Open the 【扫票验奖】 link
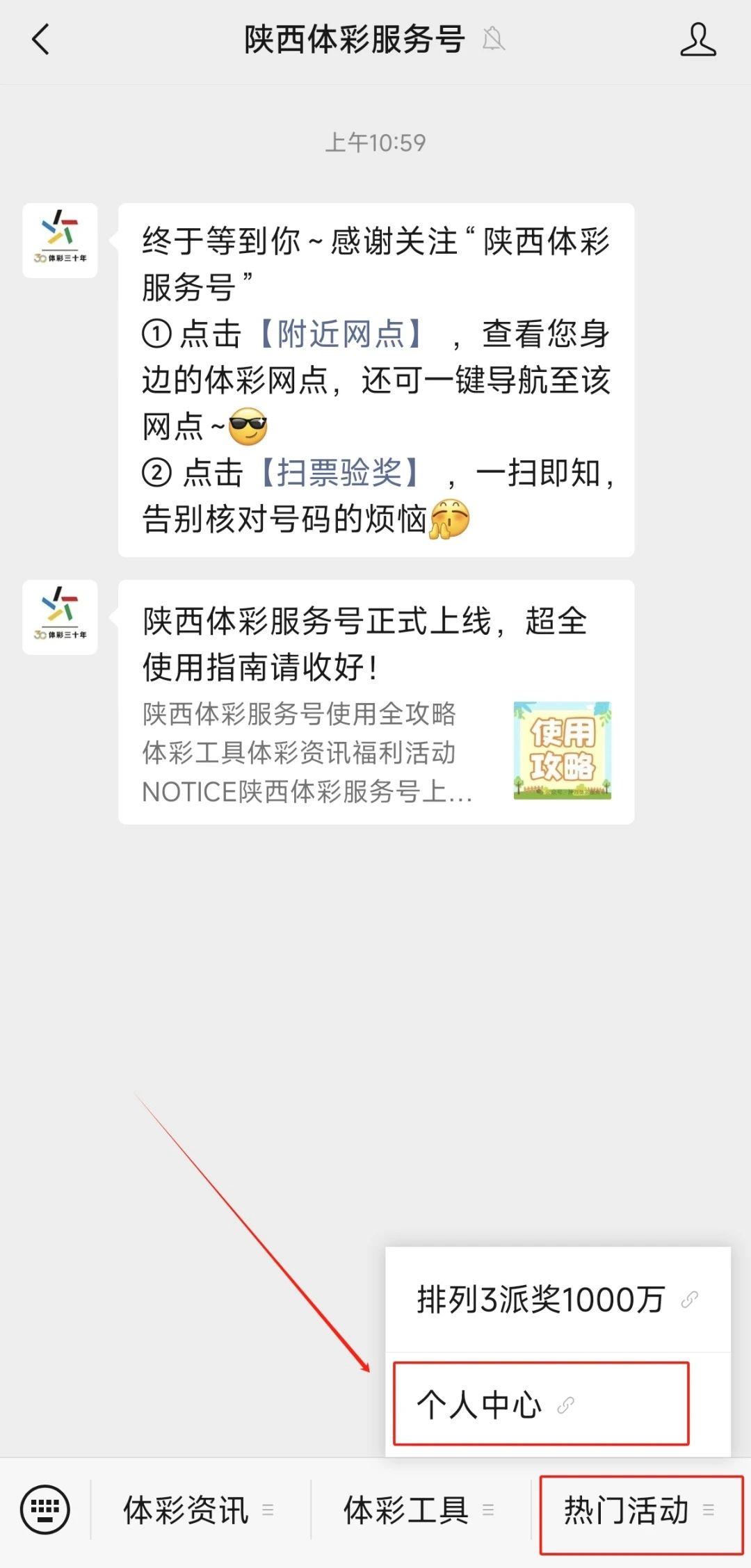Image resolution: width=751 pixels, height=1568 pixels. click(x=340, y=474)
